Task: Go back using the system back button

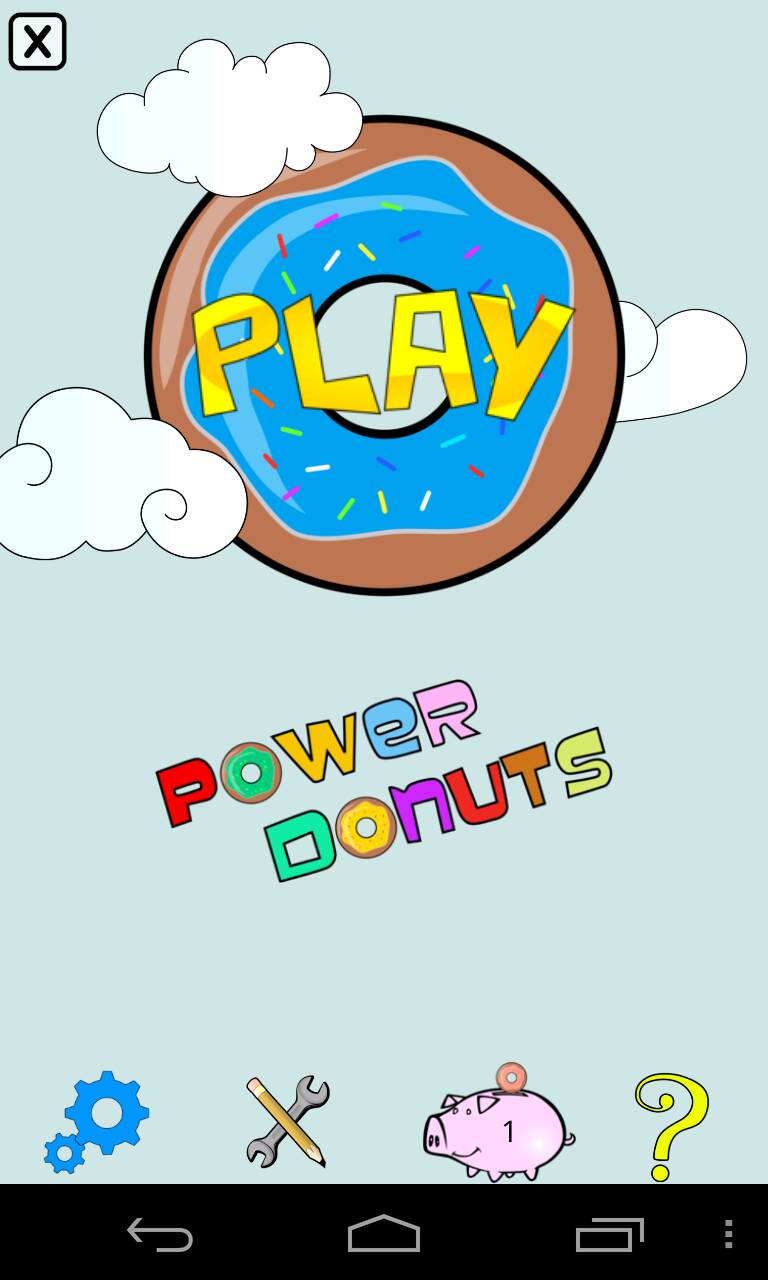Action: click(x=160, y=1234)
